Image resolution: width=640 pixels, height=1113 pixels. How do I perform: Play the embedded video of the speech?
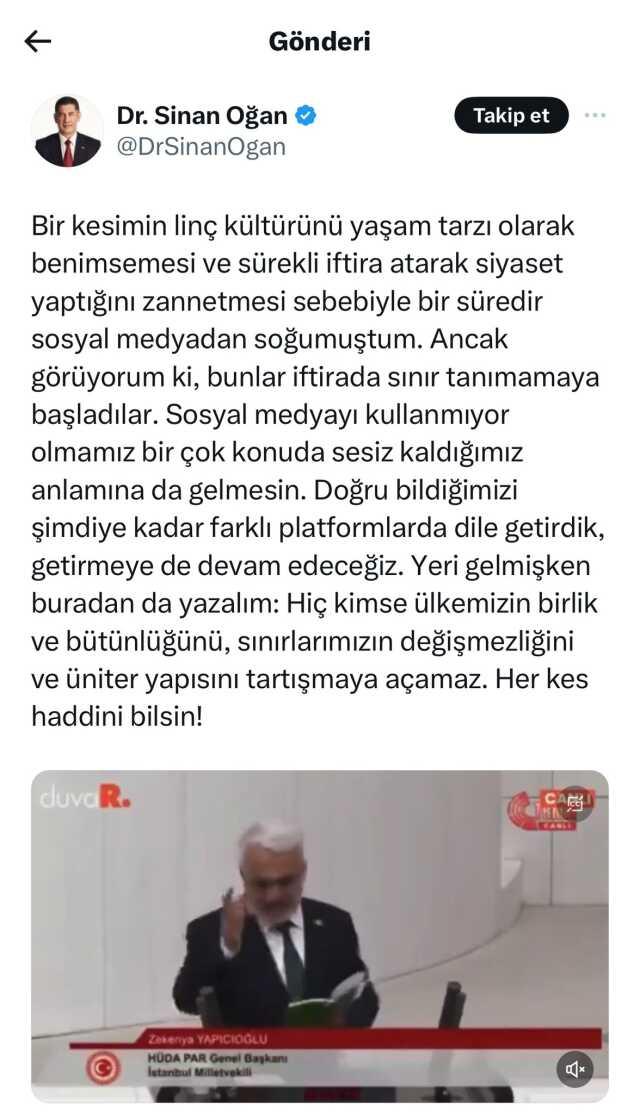coord(319,935)
